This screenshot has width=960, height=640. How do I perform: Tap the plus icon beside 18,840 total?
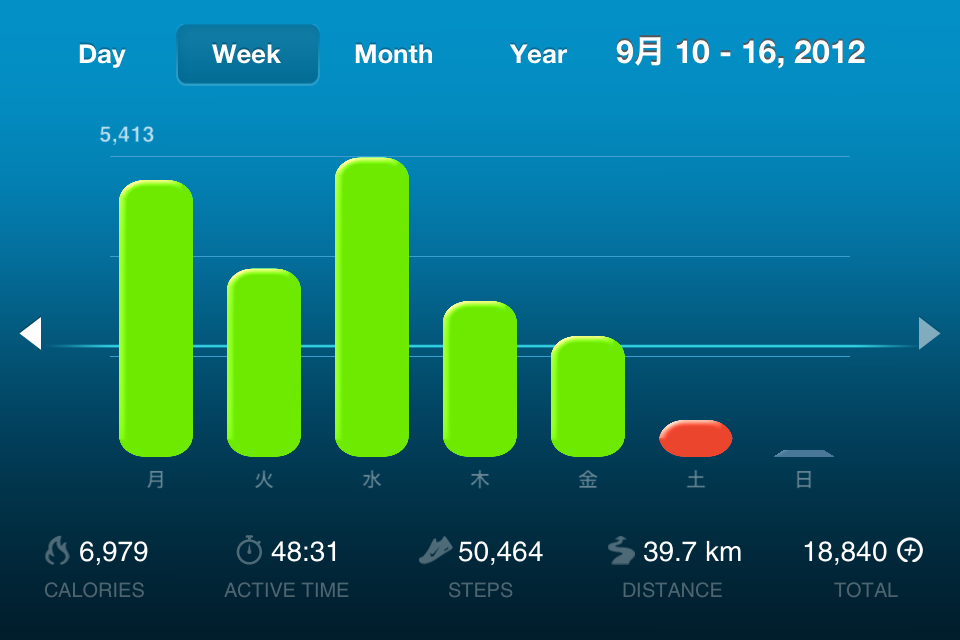click(910, 551)
